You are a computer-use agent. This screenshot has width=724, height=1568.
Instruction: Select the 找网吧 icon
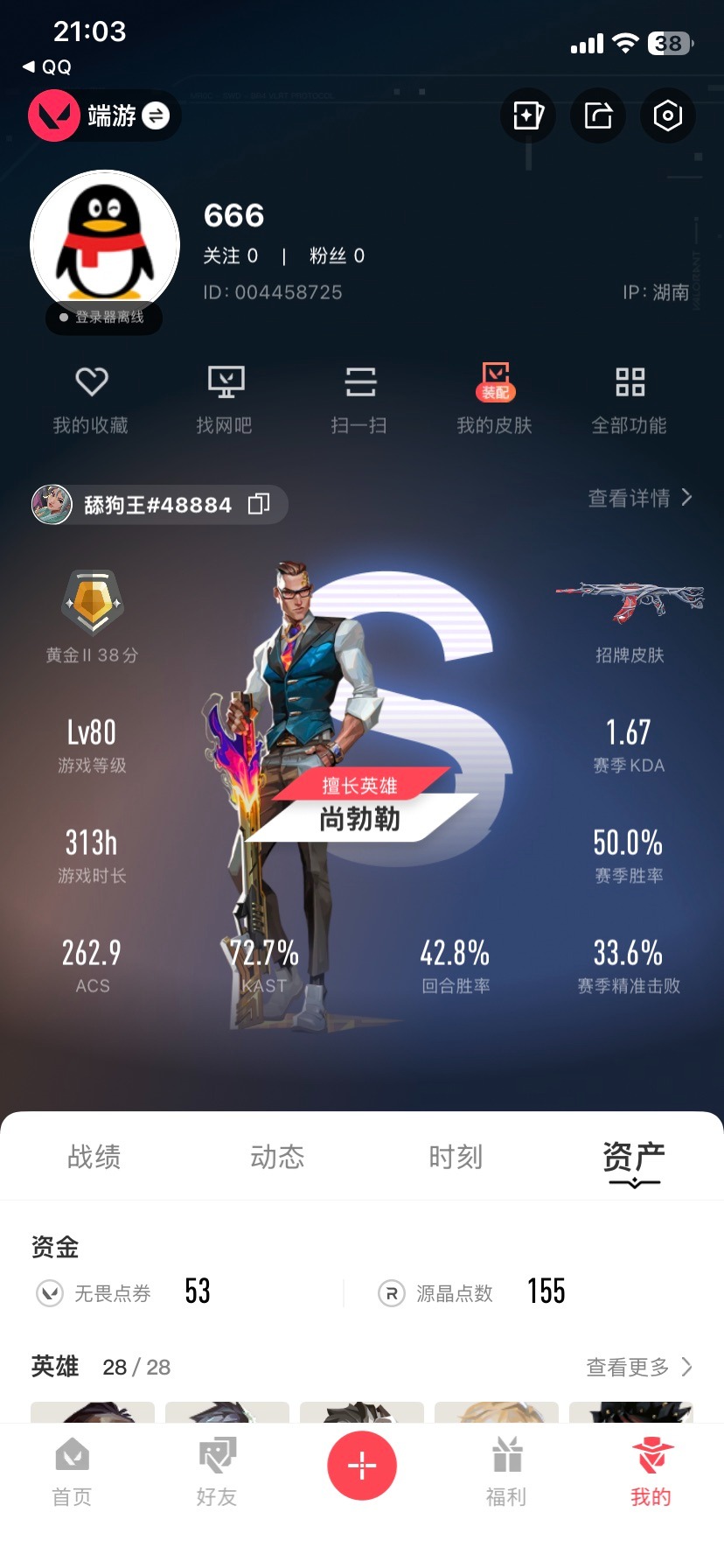pos(226,398)
